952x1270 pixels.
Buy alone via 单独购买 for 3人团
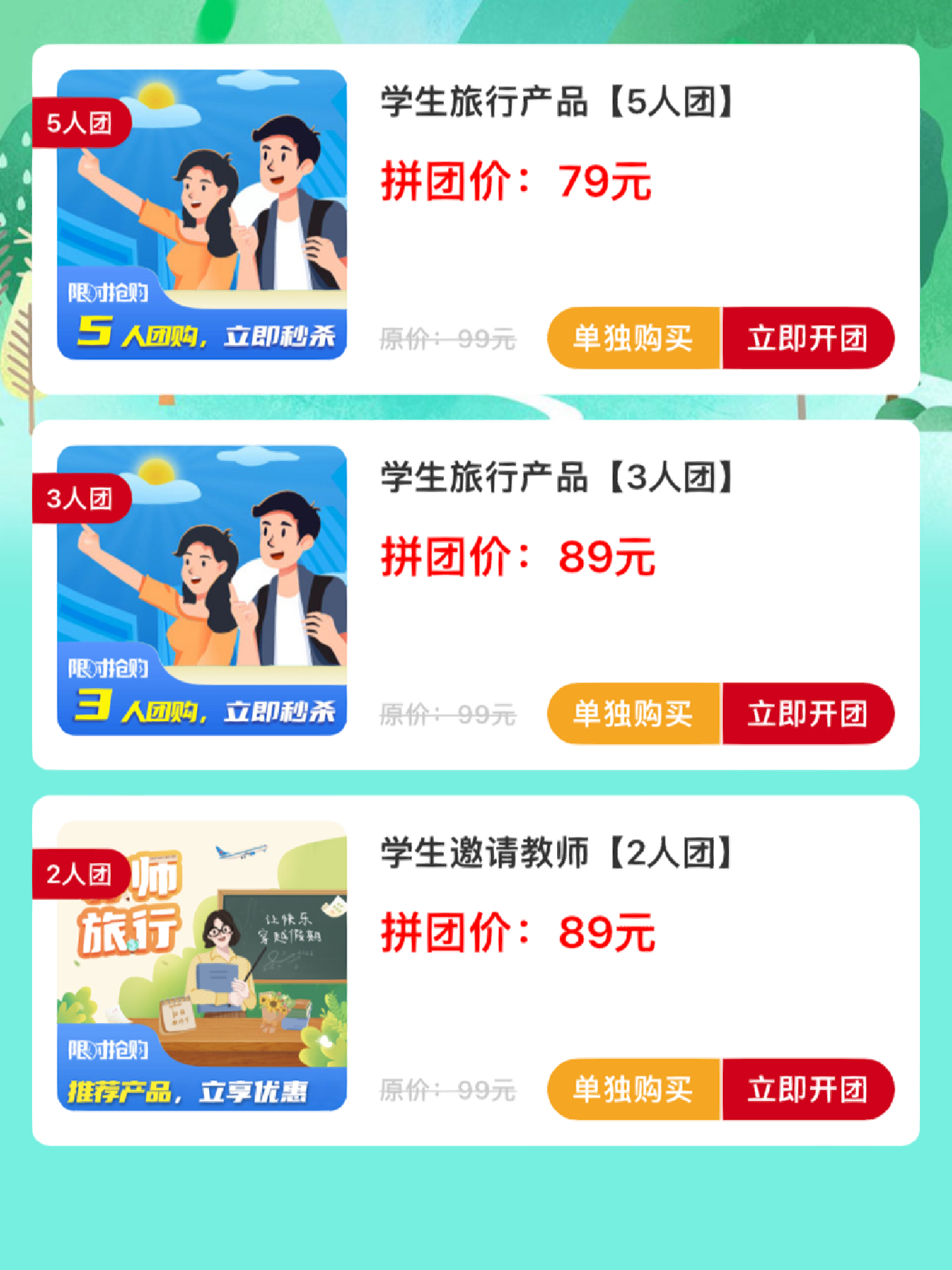[x=634, y=714]
